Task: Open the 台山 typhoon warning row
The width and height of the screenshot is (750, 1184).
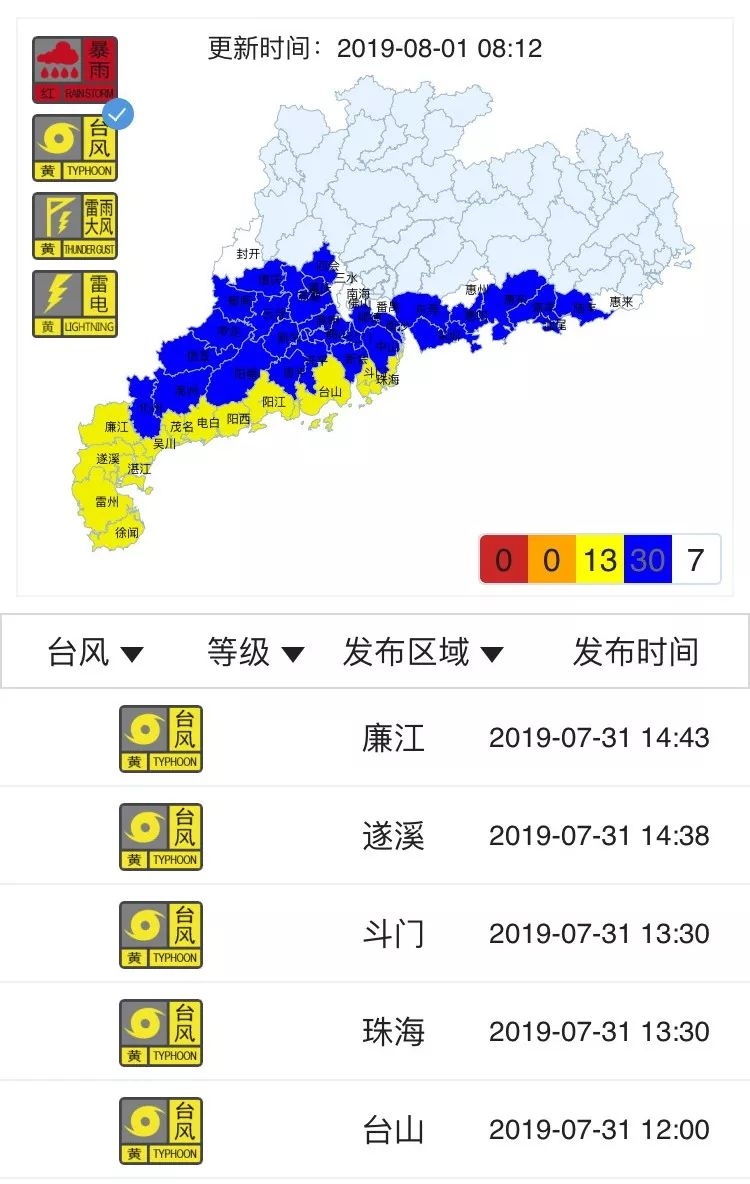Action: (x=393, y=1130)
